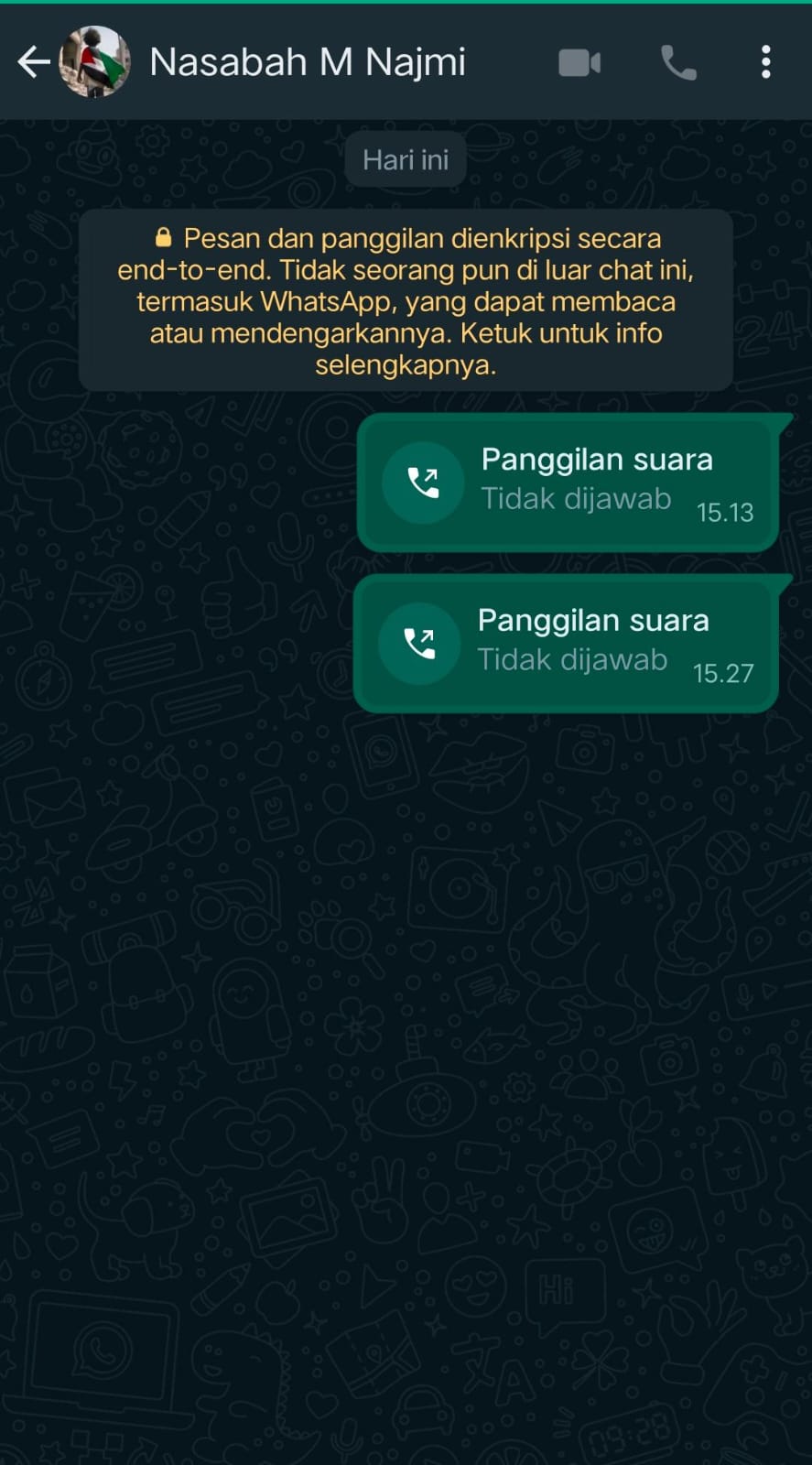Open Nasabah M Najmi's profile picture
The image size is (812, 1465).
pyautogui.click(x=95, y=62)
